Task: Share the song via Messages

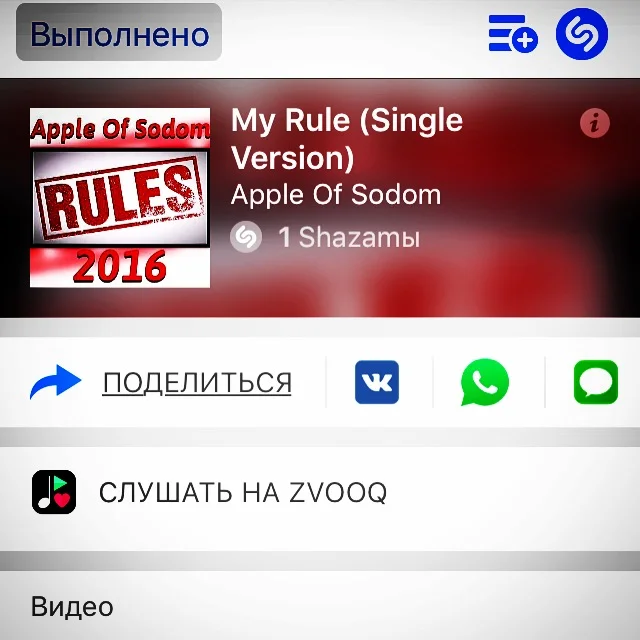Action: pyautogui.click(x=596, y=382)
